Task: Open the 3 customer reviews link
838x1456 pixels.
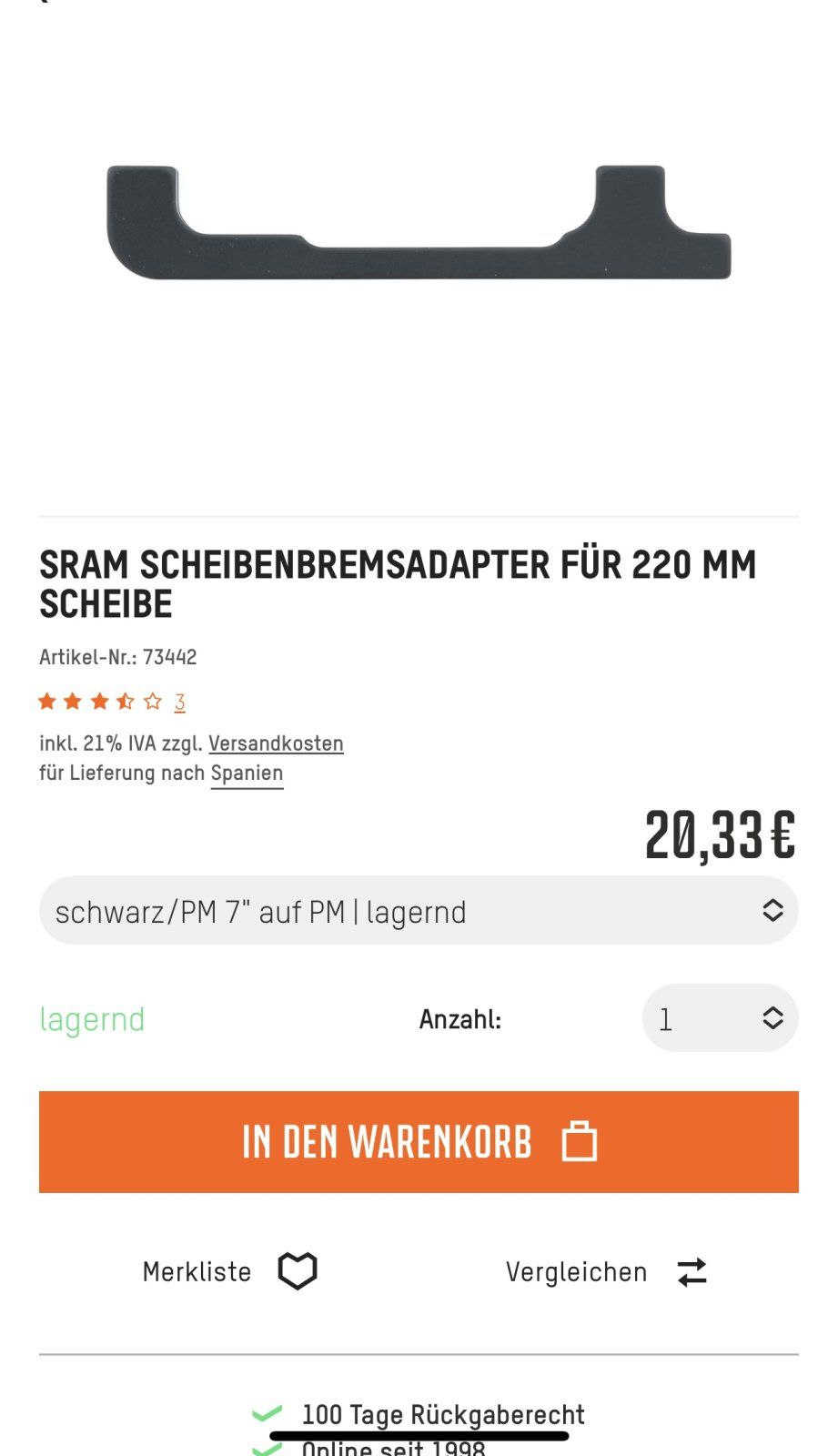Action: (179, 702)
